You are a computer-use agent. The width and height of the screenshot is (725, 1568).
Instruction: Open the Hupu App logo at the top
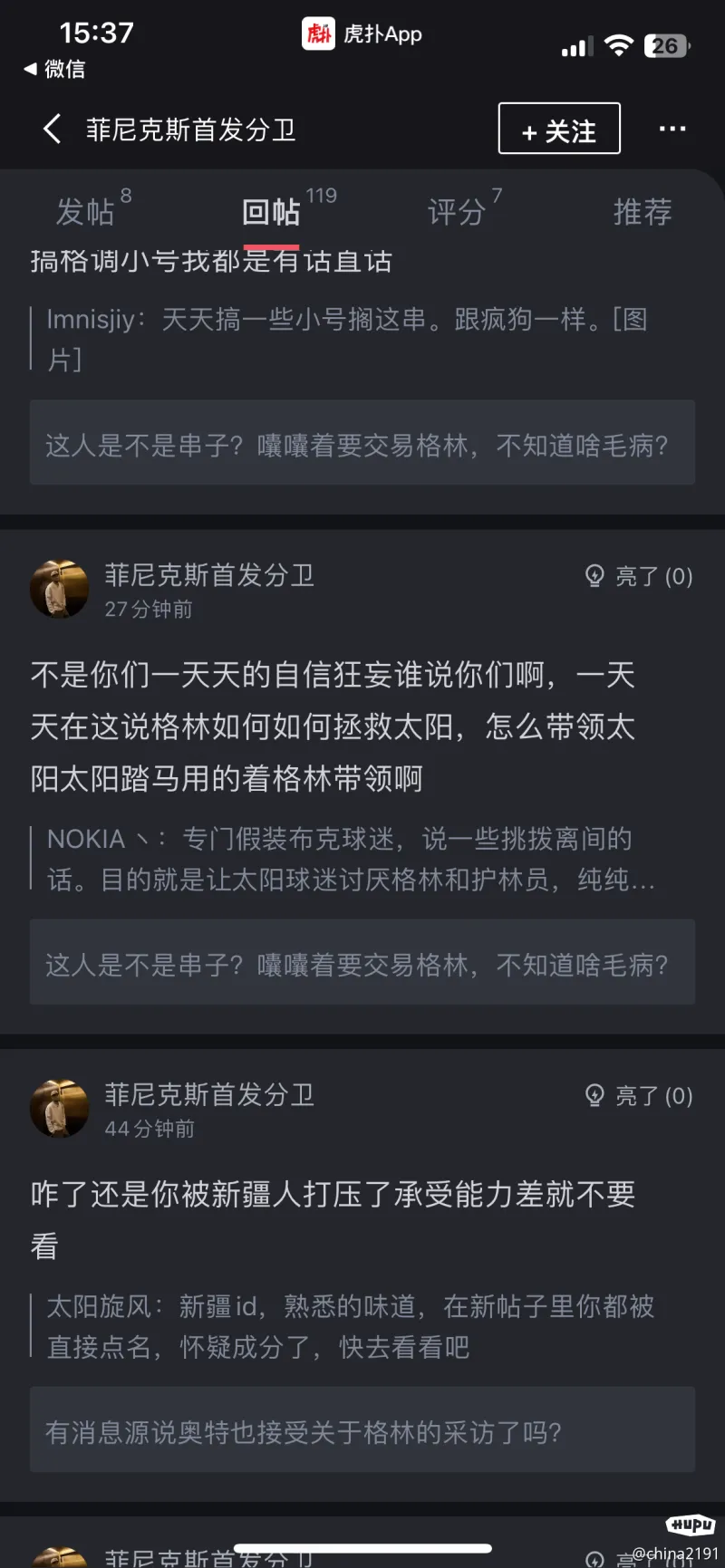[x=319, y=34]
